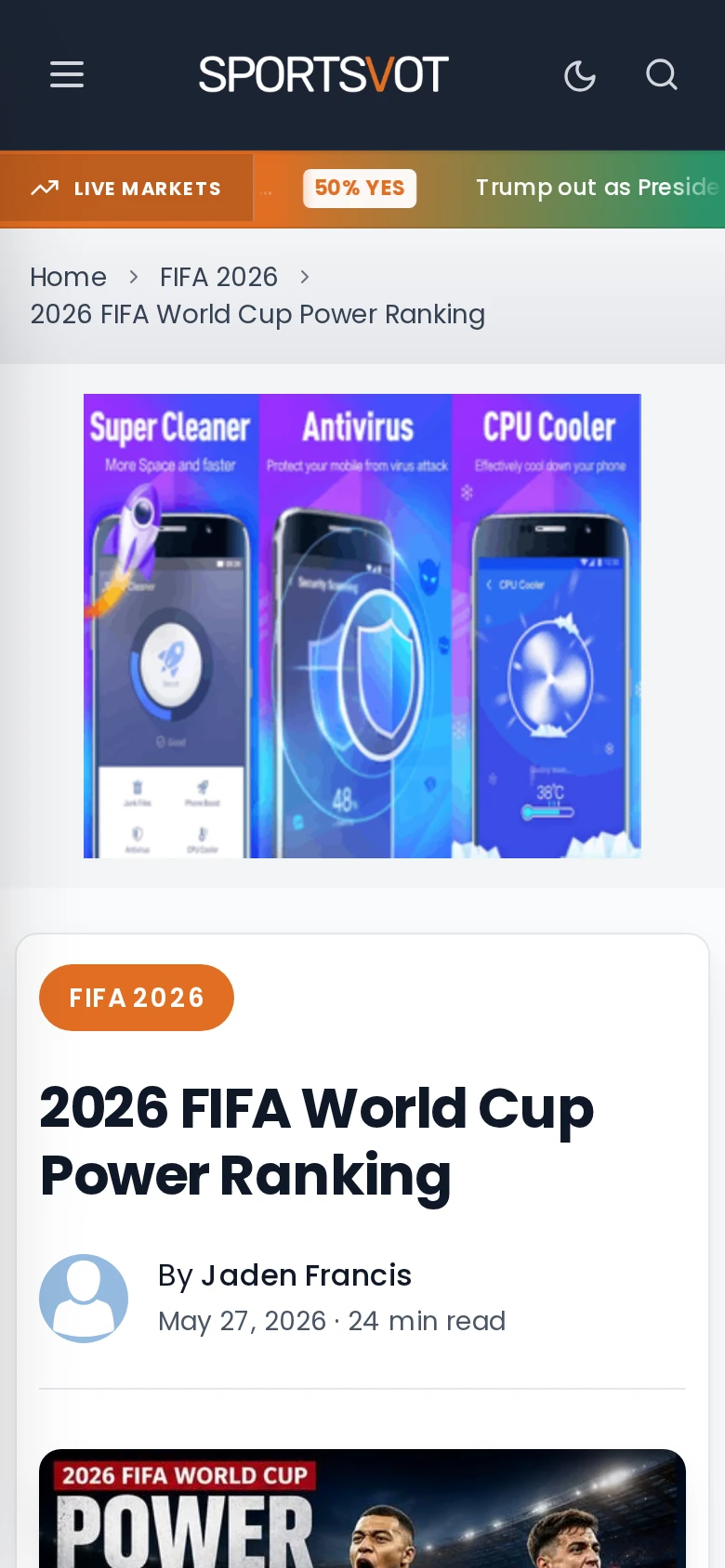Open FIFA 2026 breadcrumb link
Screen dimensions: 725x1568
218,277
